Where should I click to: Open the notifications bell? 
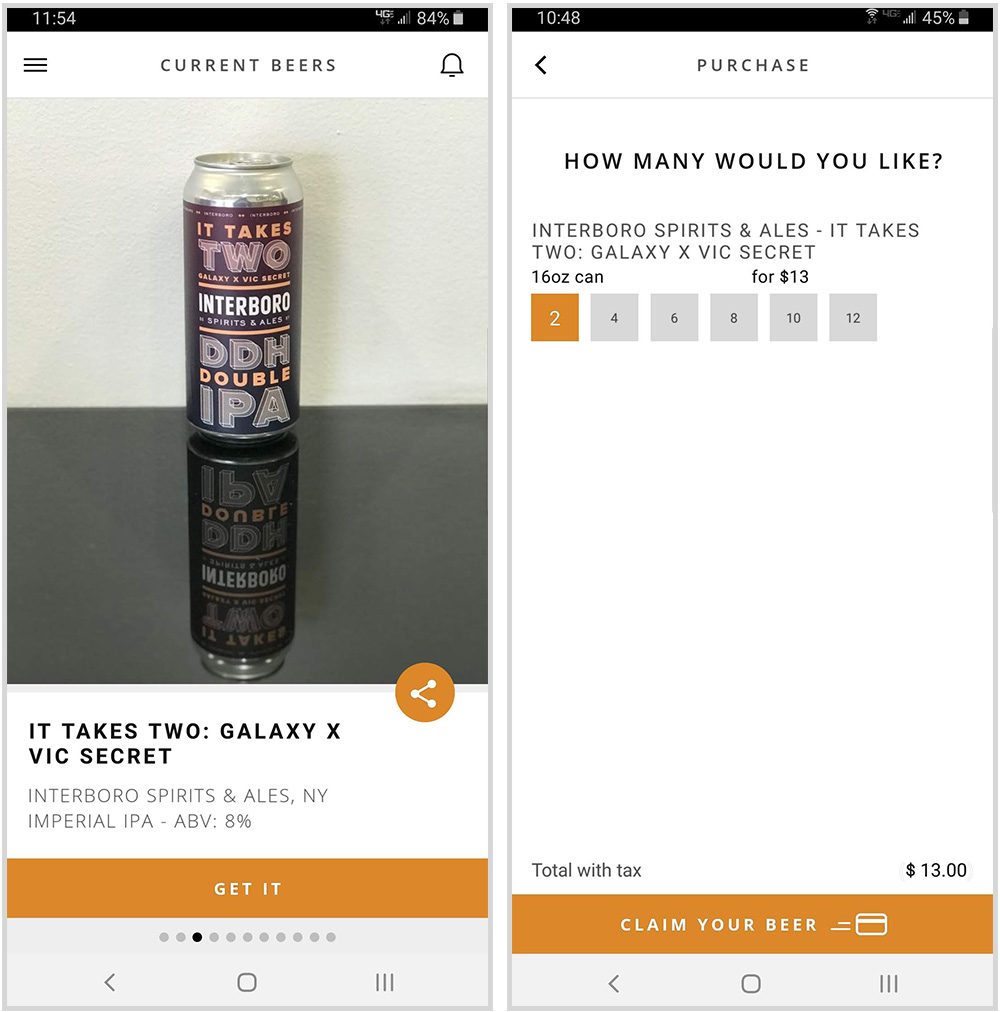click(x=452, y=64)
